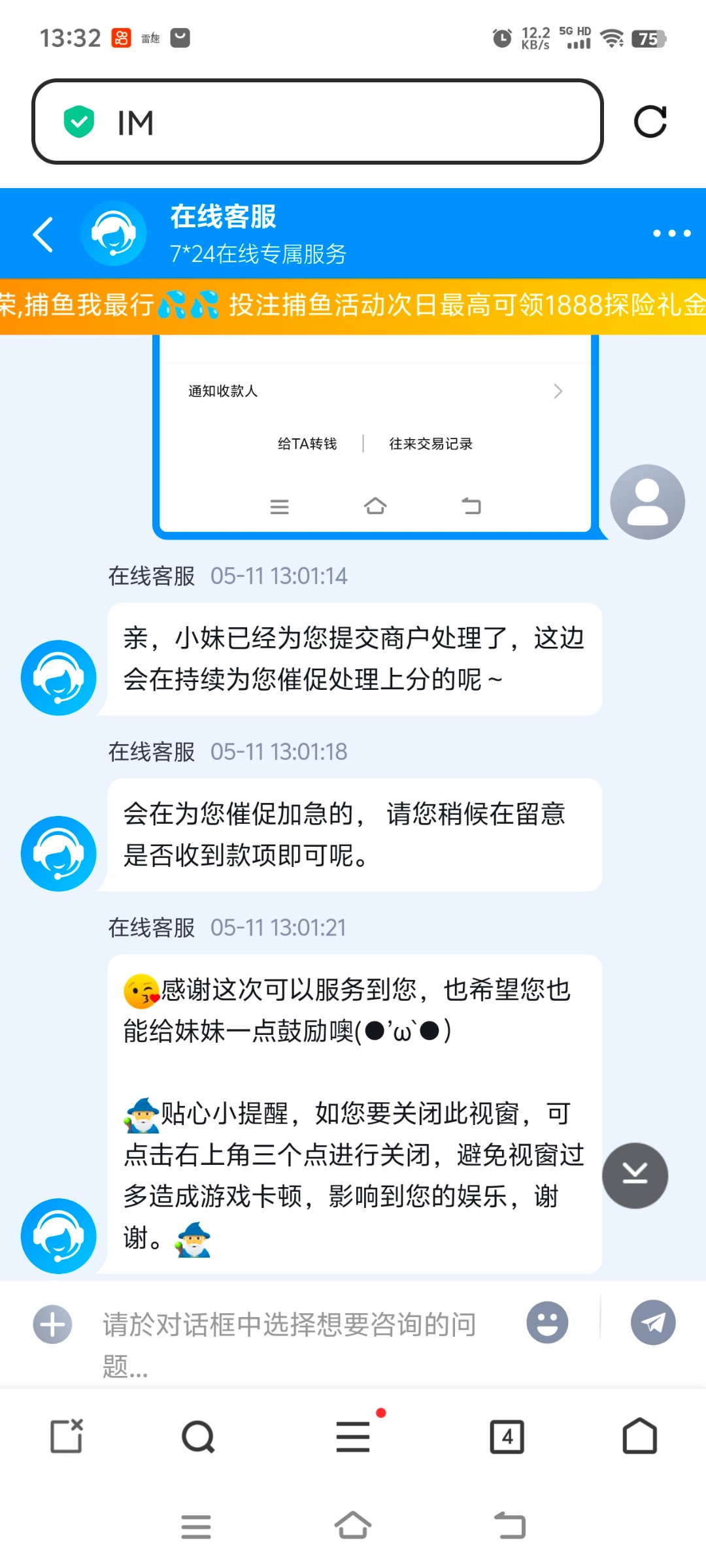This screenshot has height=1568, width=706.
Task: Open the plus attachment menu
Action: coord(52,1325)
